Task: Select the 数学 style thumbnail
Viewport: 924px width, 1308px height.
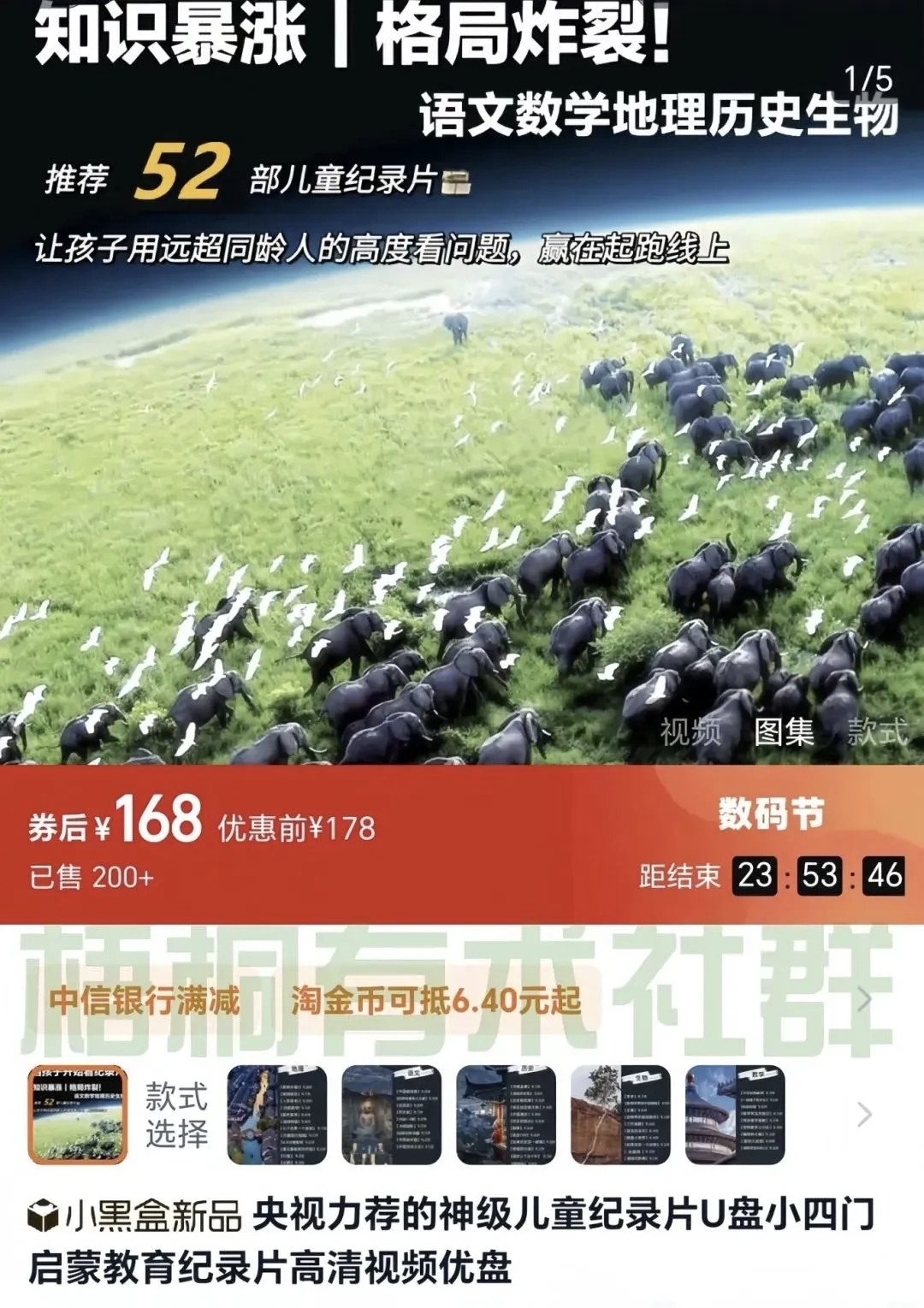Action: coord(735,1115)
